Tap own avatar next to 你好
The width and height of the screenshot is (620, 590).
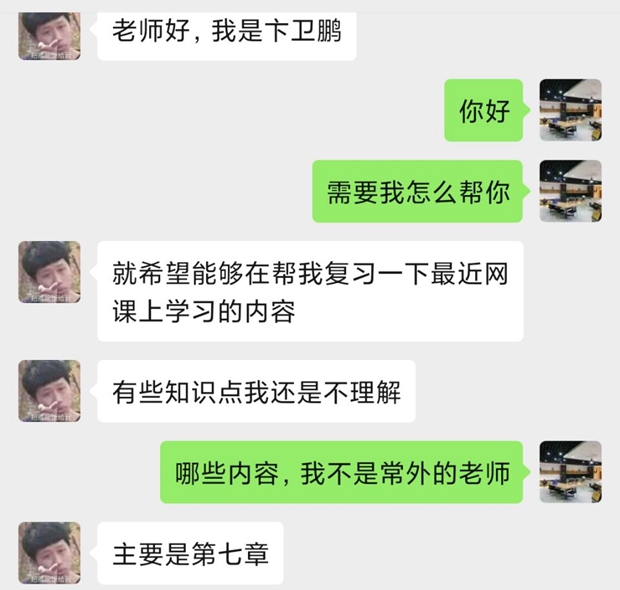[570, 110]
